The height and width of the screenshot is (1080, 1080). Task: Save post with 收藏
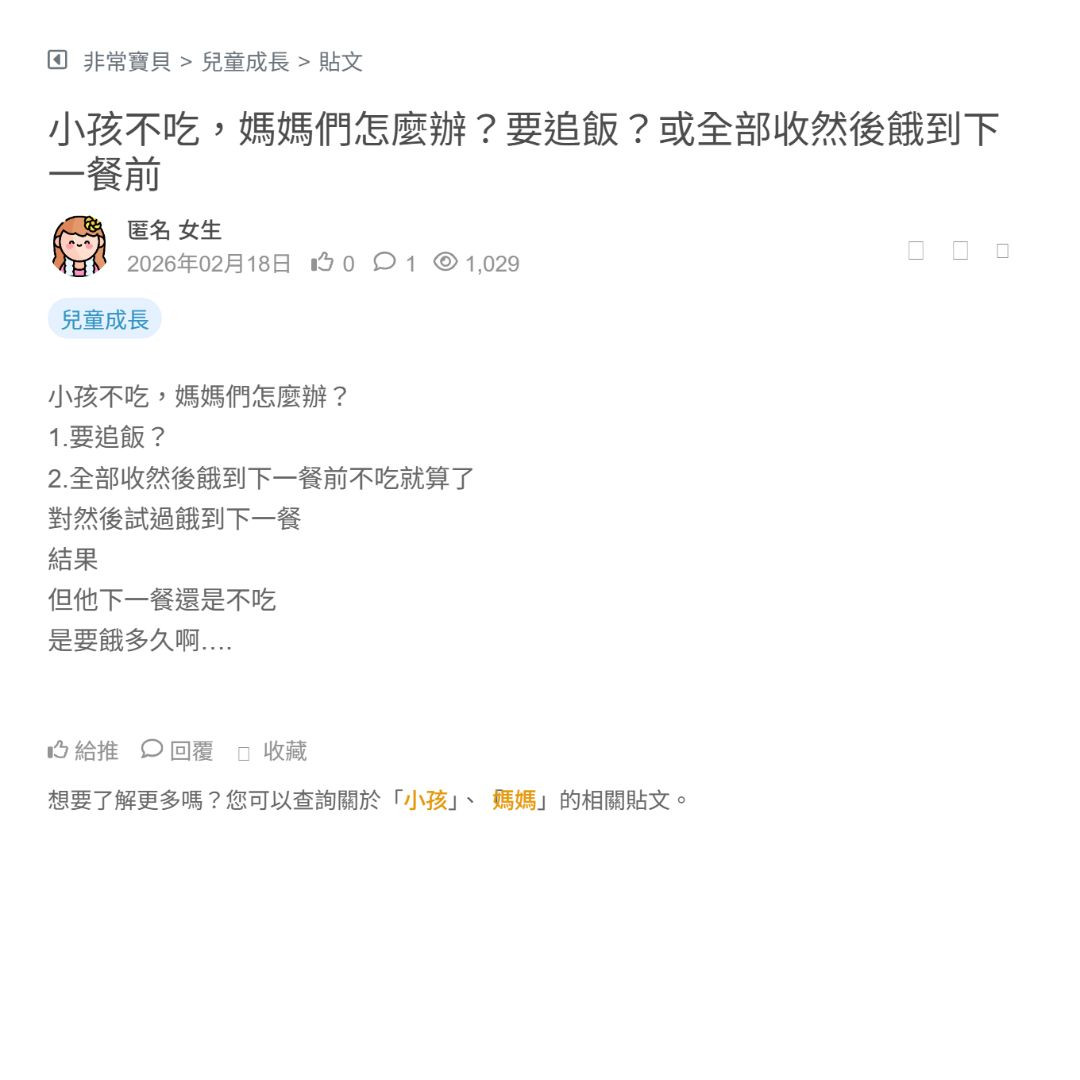pos(273,751)
